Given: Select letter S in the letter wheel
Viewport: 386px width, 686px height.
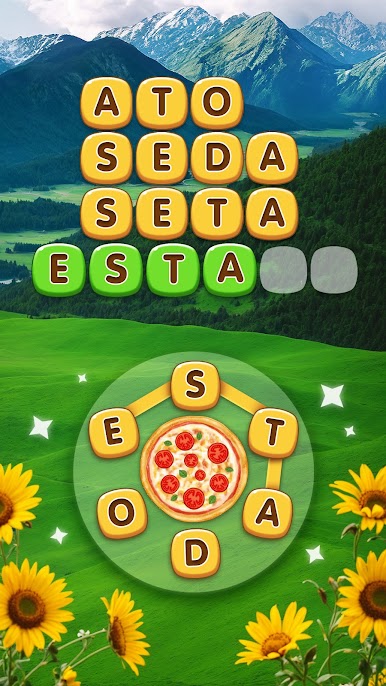Looking at the screenshot, I should click(195, 385).
